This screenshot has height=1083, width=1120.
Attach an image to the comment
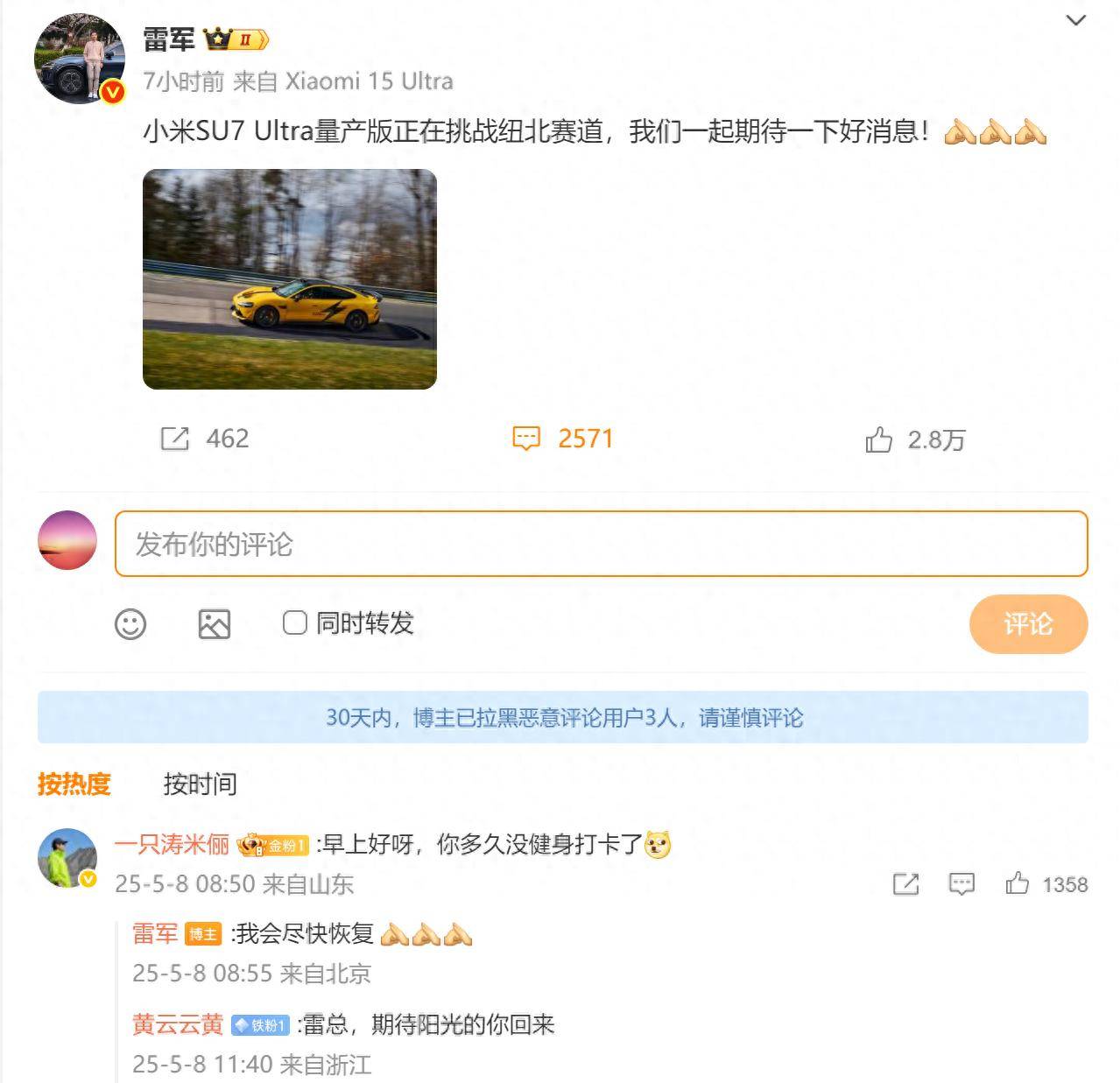215,624
